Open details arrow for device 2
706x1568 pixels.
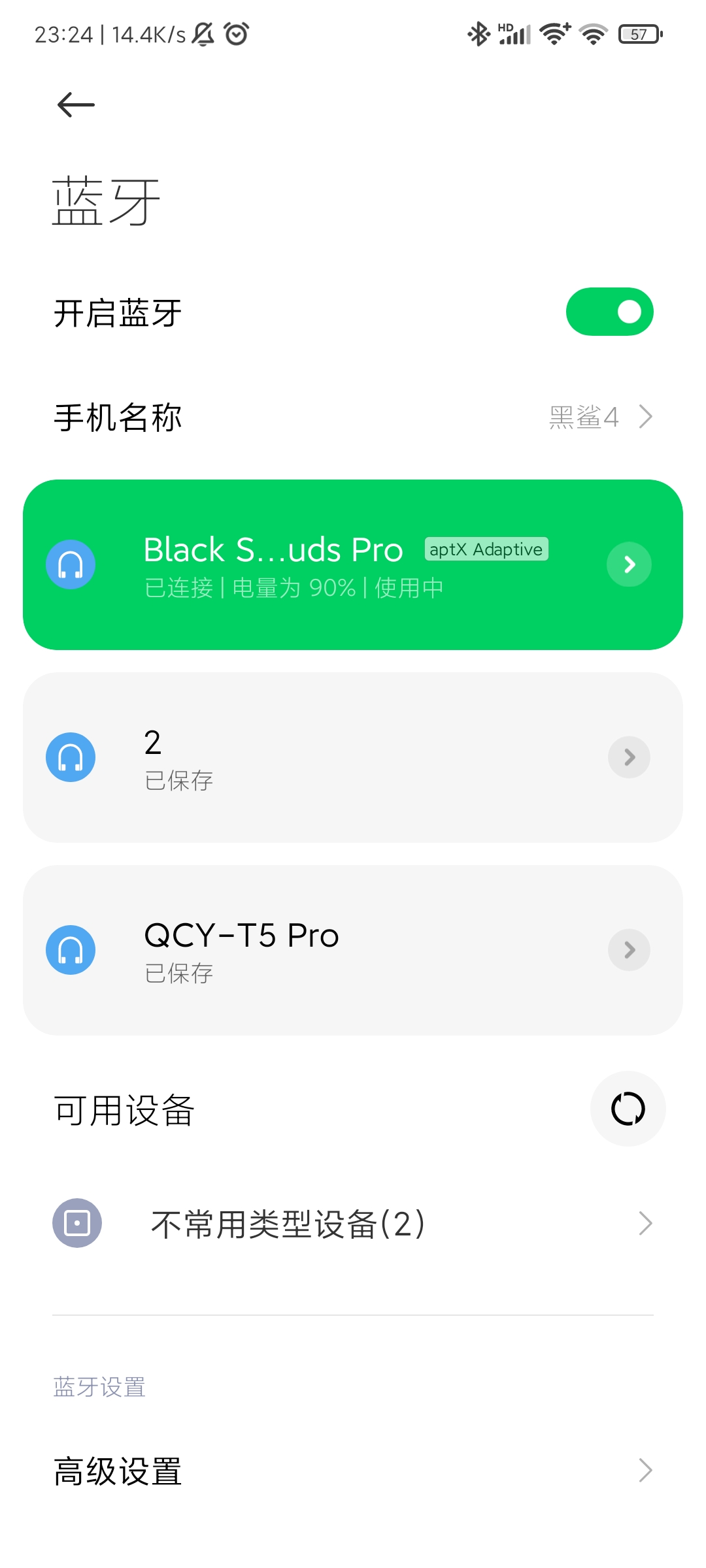629,757
